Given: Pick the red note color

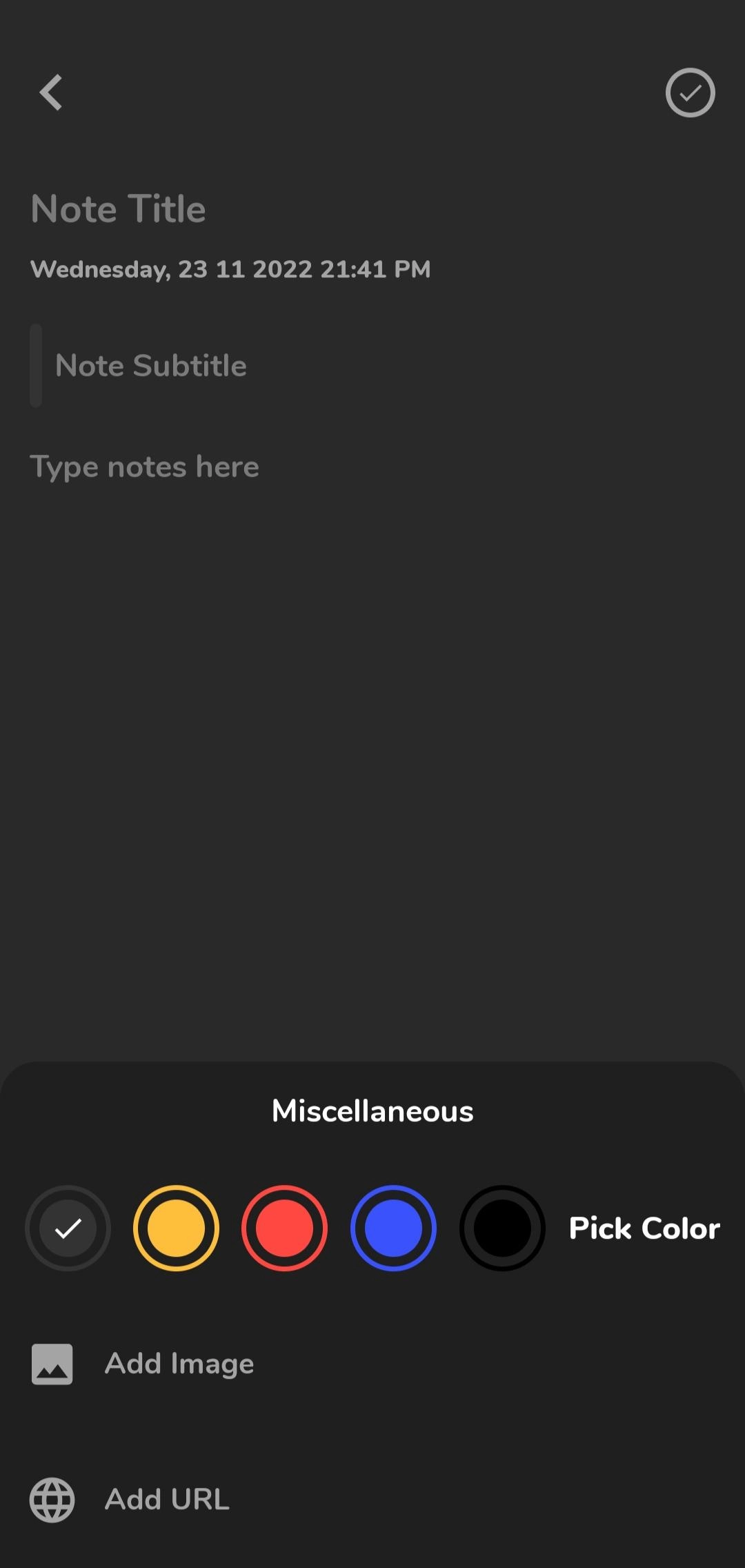Looking at the screenshot, I should click(x=284, y=1228).
